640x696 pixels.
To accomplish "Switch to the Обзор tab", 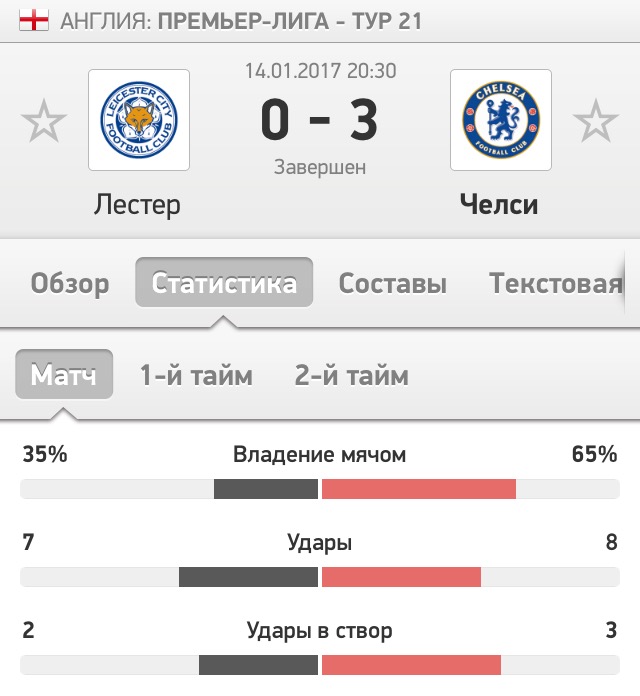I will click(70, 283).
